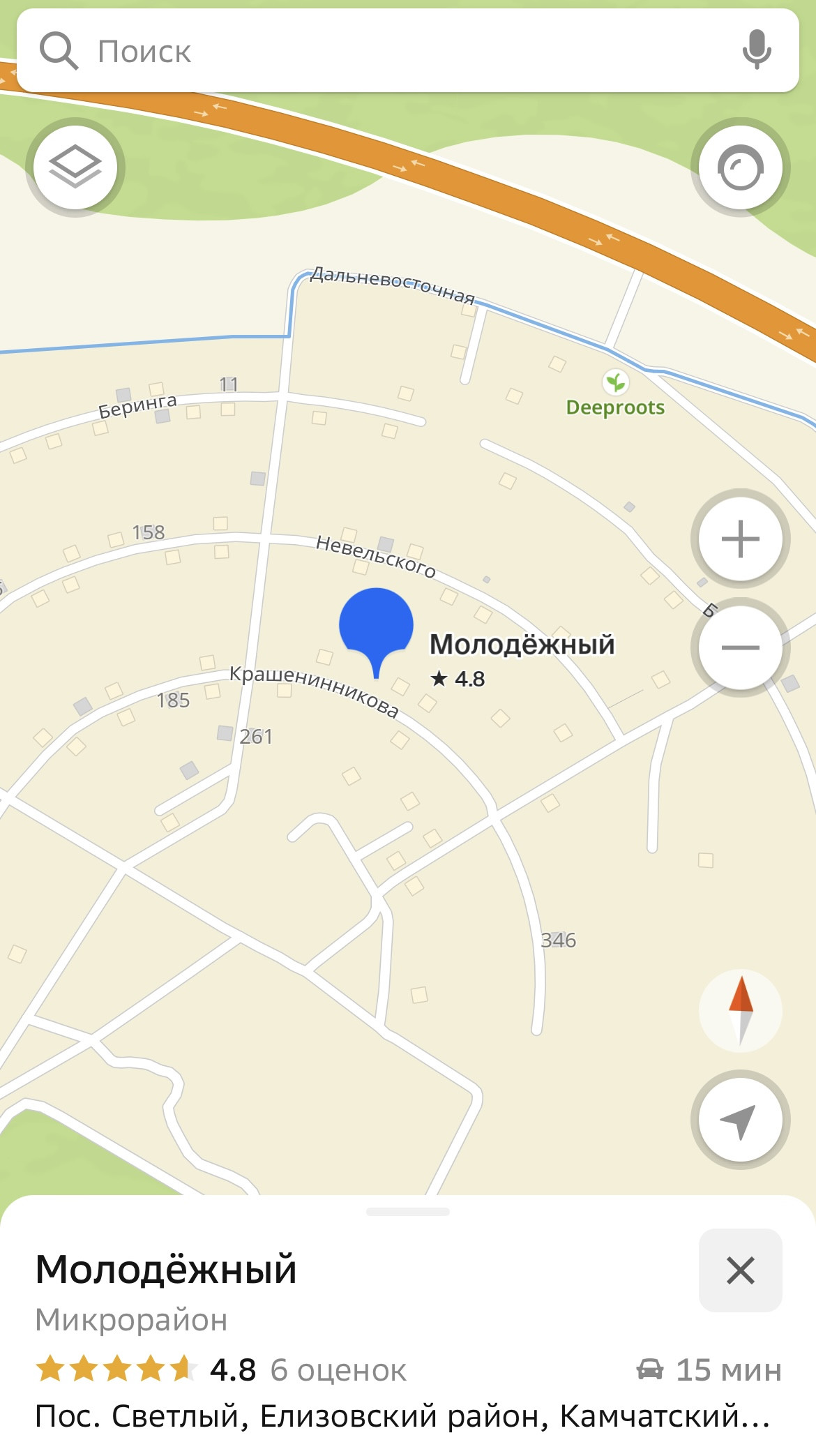Build the 15 мин car route
The width and height of the screenshot is (816, 1456).
pos(709,1370)
